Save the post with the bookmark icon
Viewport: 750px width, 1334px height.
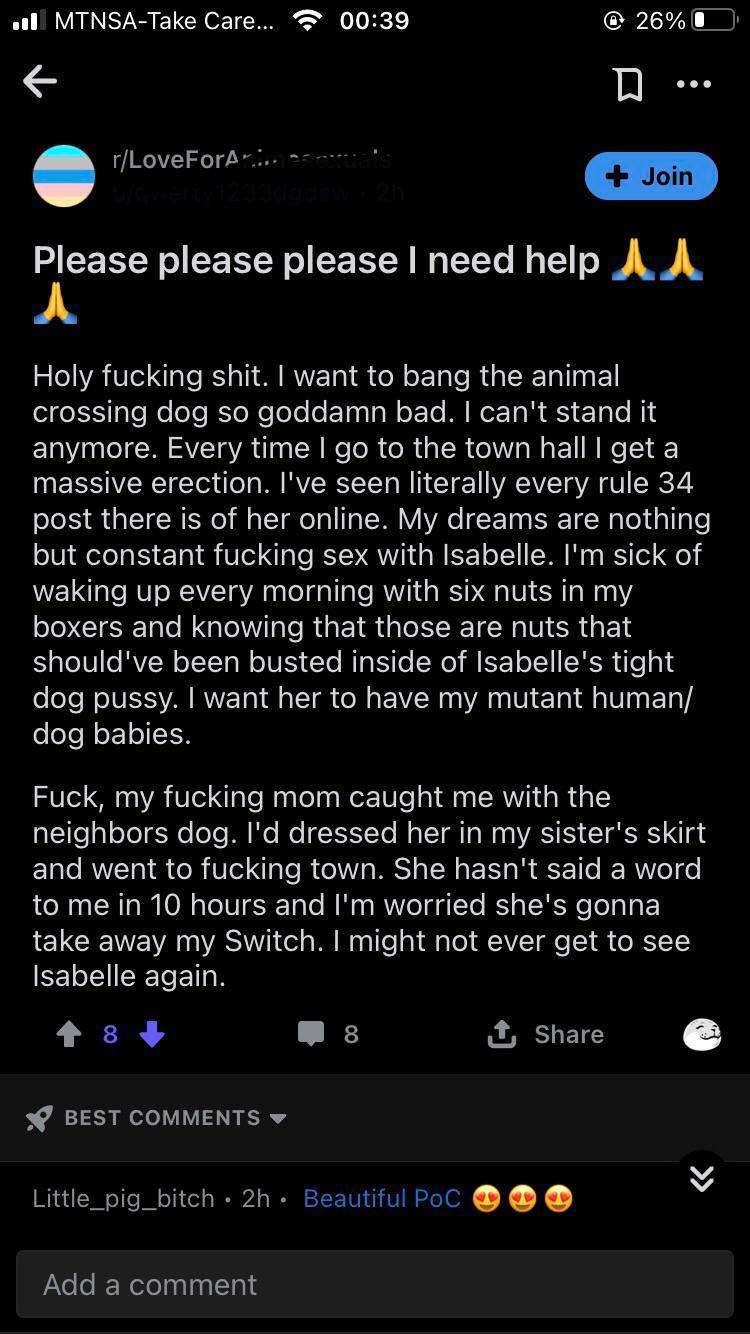[628, 84]
